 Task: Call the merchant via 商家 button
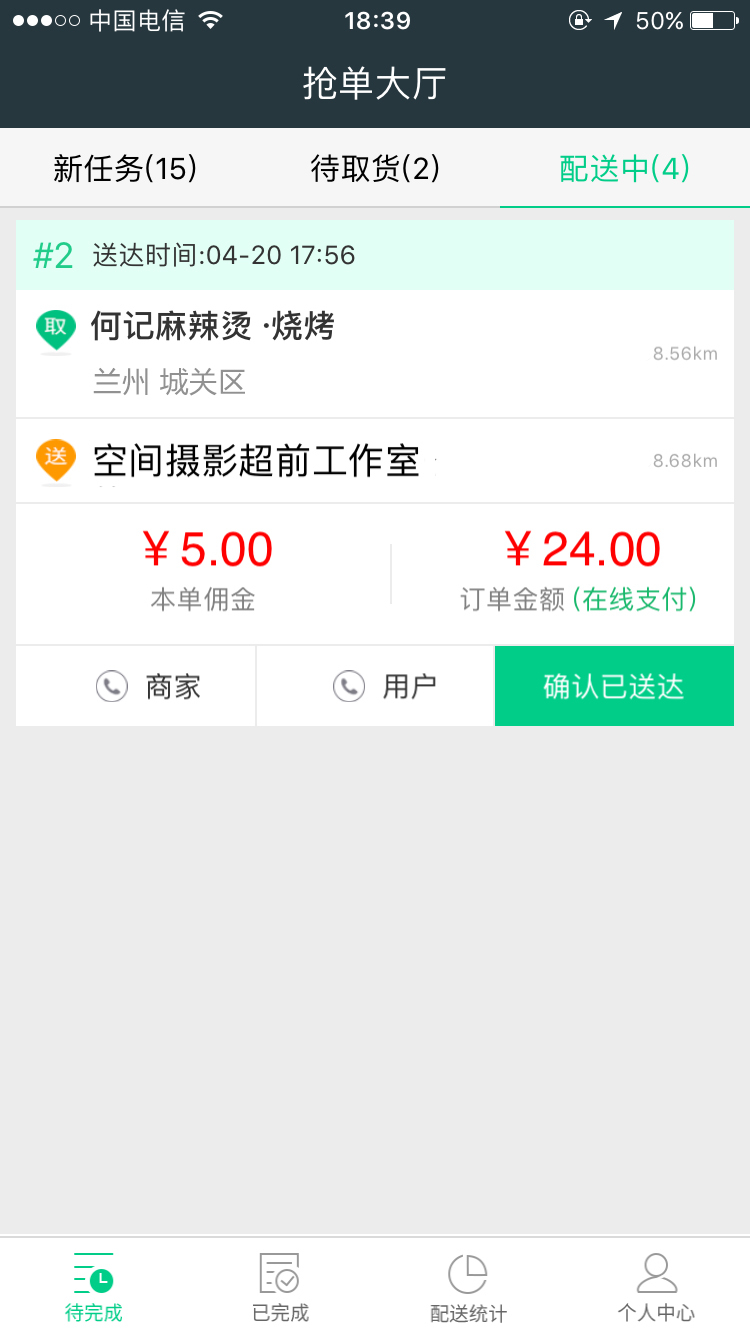tap(136, 686)
